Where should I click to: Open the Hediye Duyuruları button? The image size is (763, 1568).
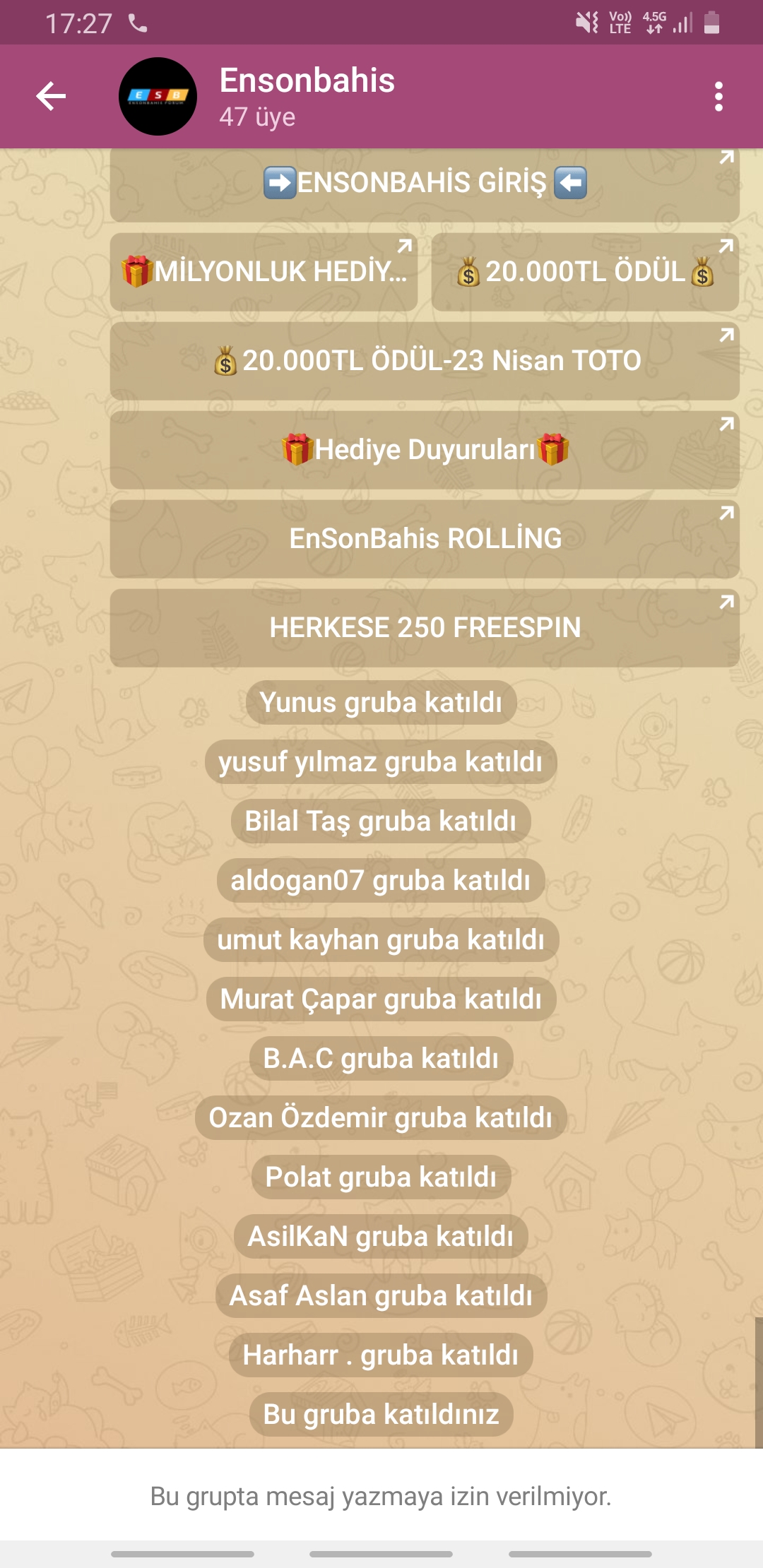pyautogui.click(x=425, y=450)
